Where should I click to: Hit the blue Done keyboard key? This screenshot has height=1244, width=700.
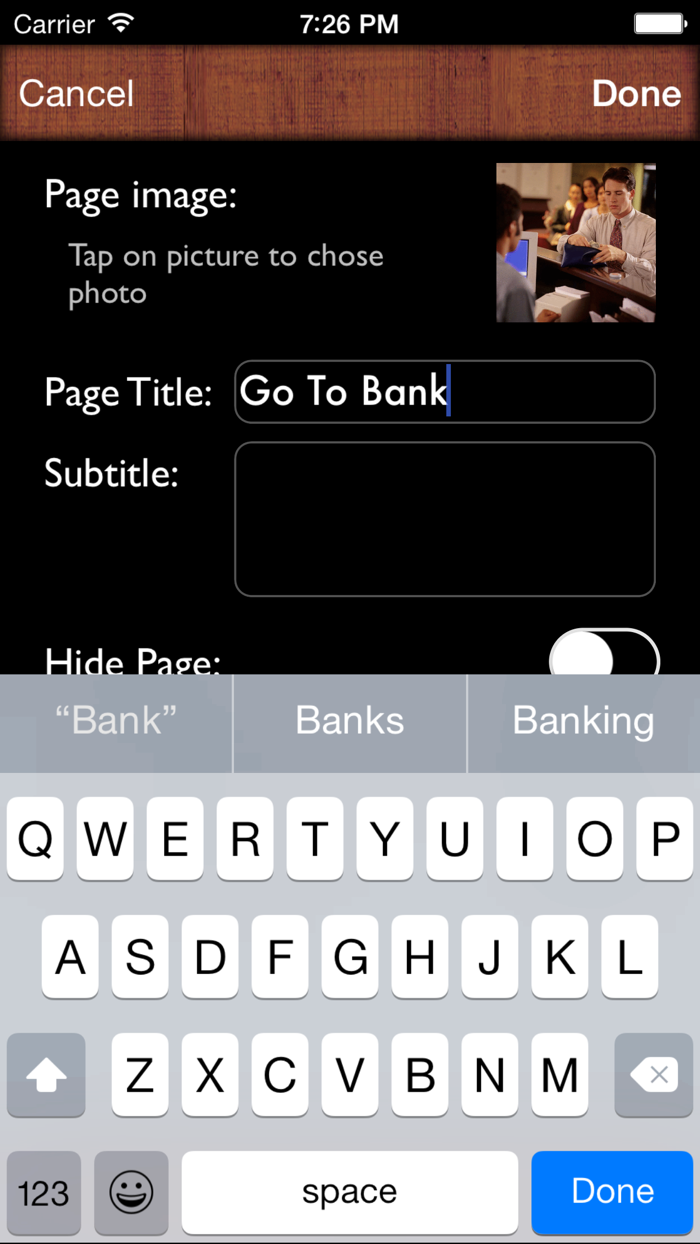(612, 1191)
